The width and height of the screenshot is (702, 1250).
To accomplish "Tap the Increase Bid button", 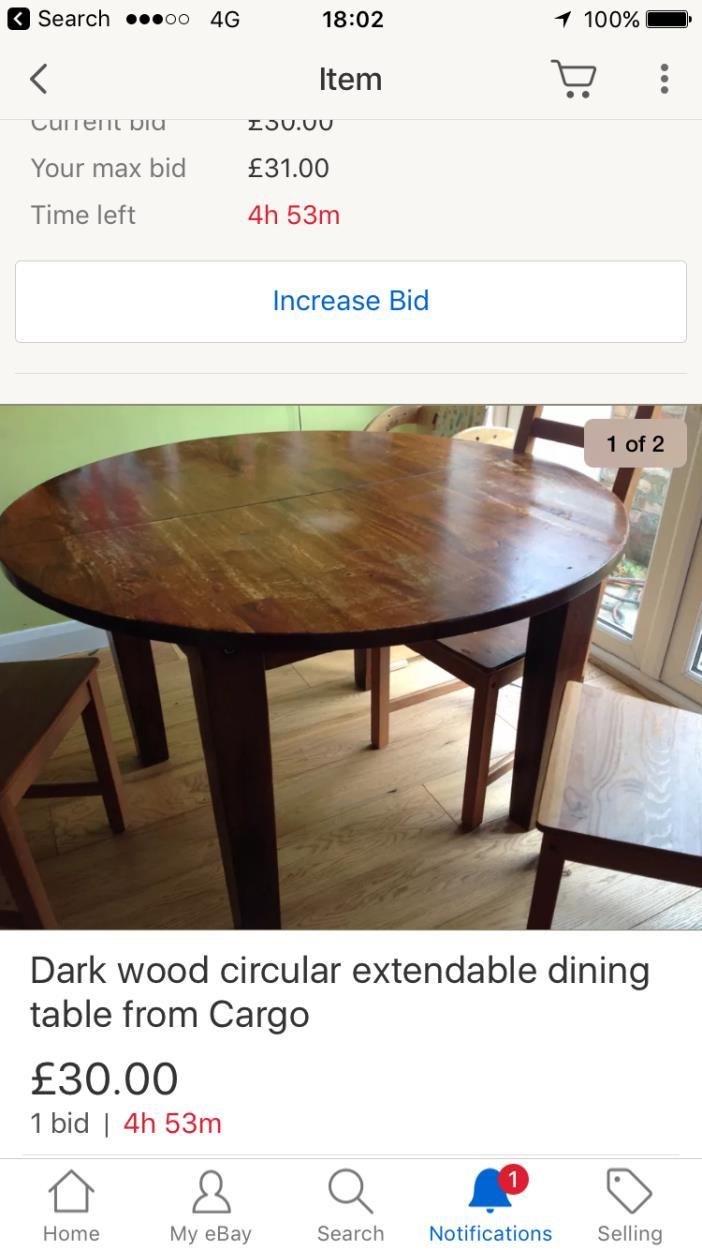I will (x=351, y=301).
